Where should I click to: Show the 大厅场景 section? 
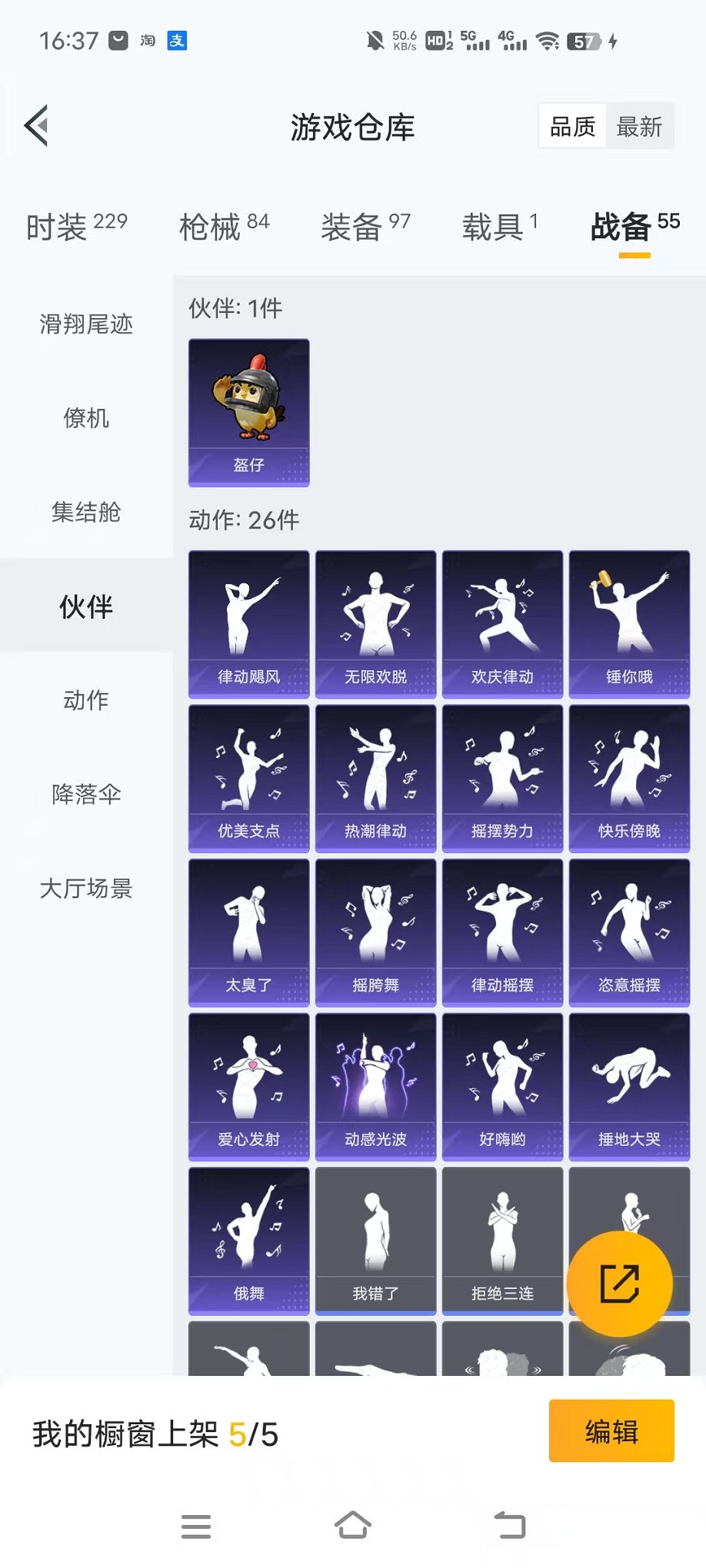pos(85,889)
